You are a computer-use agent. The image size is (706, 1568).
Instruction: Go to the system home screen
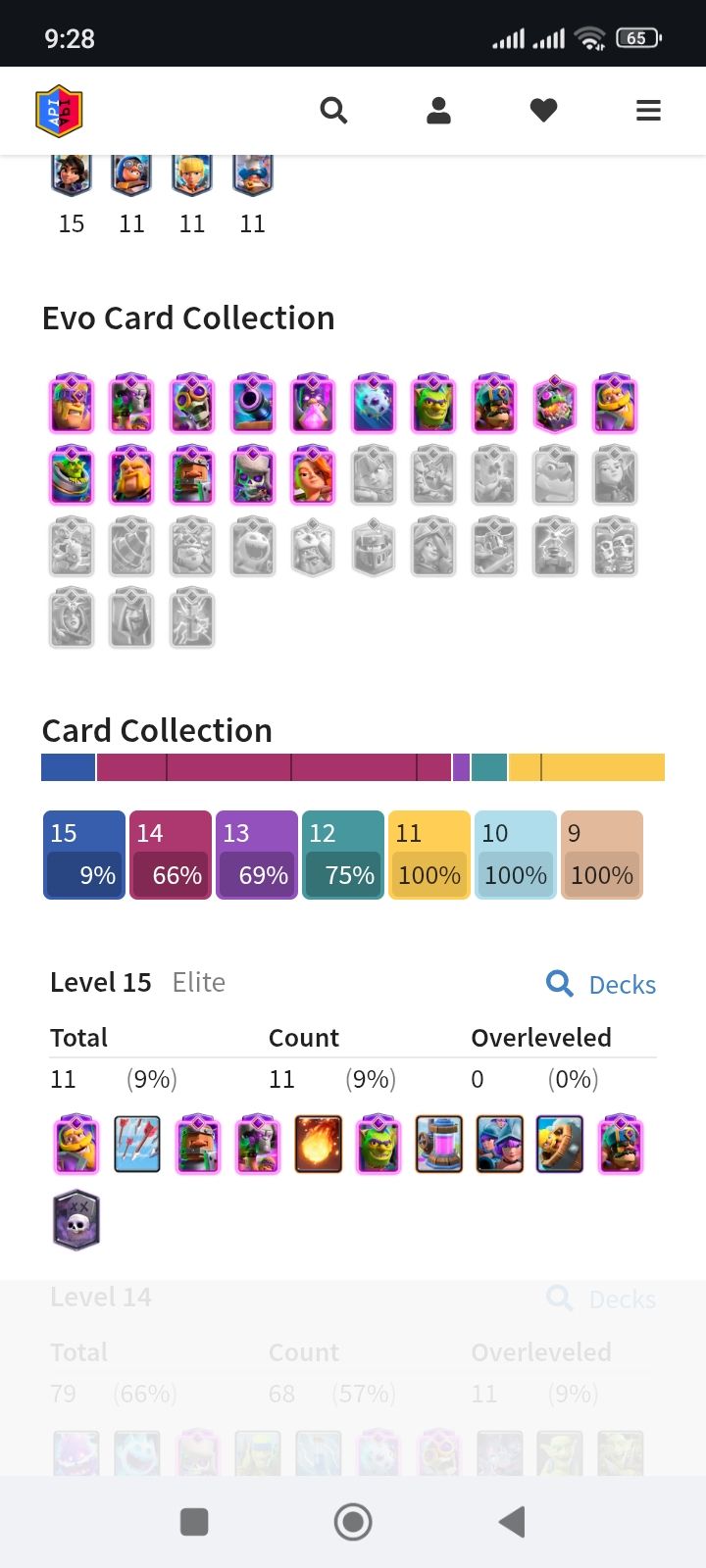[353, 1522]
